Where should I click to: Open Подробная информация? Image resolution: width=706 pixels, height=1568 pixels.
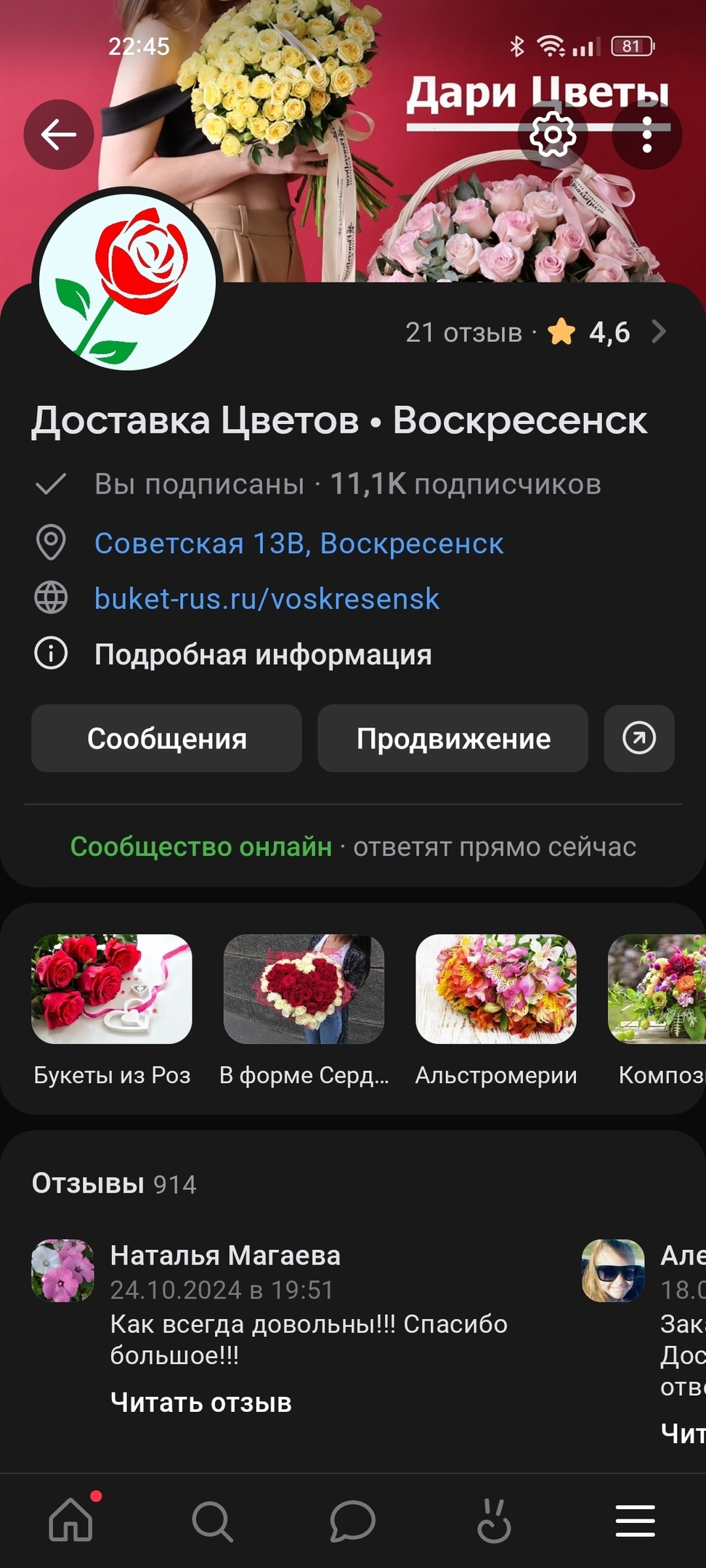click(262, 655)
